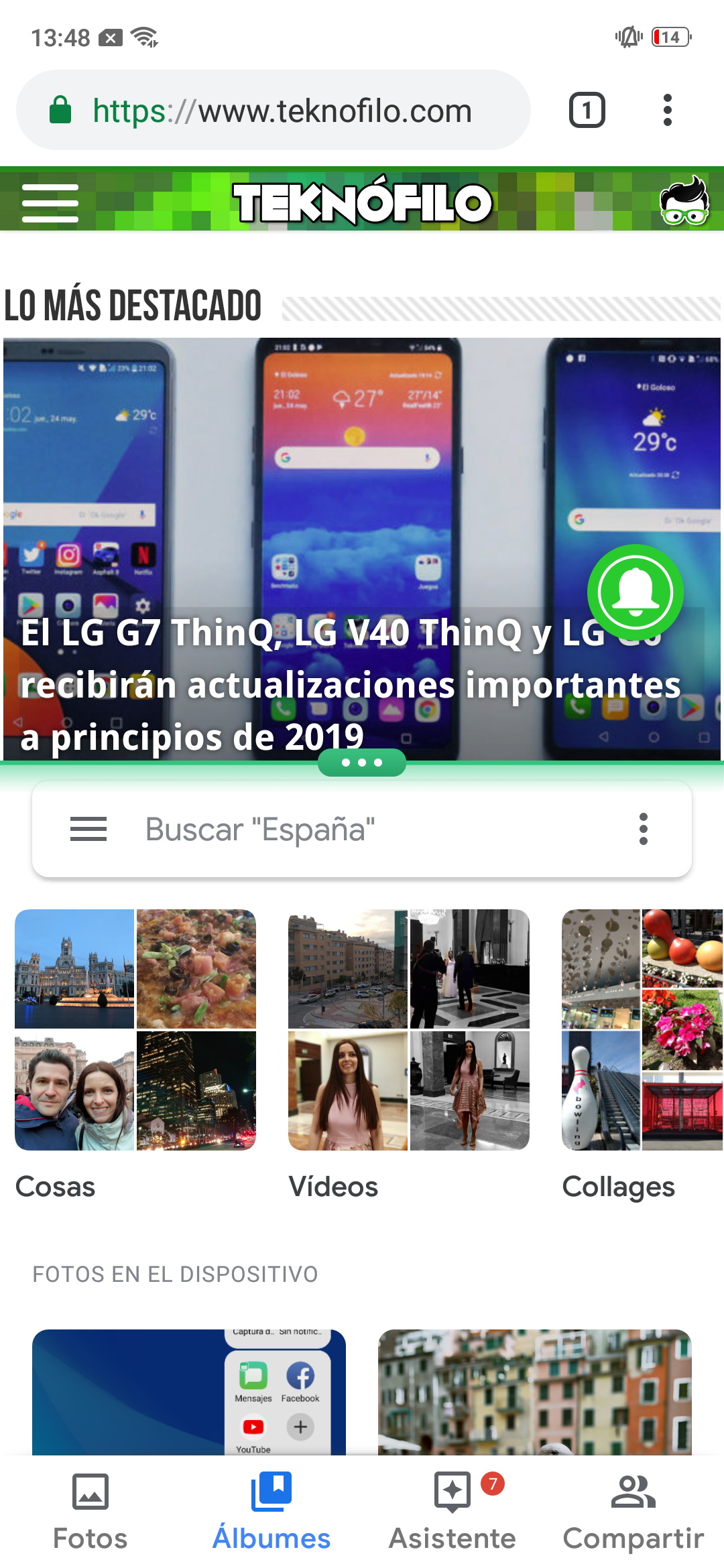
Task: Tap the Chrome address bar
Action: pos(282,111)
